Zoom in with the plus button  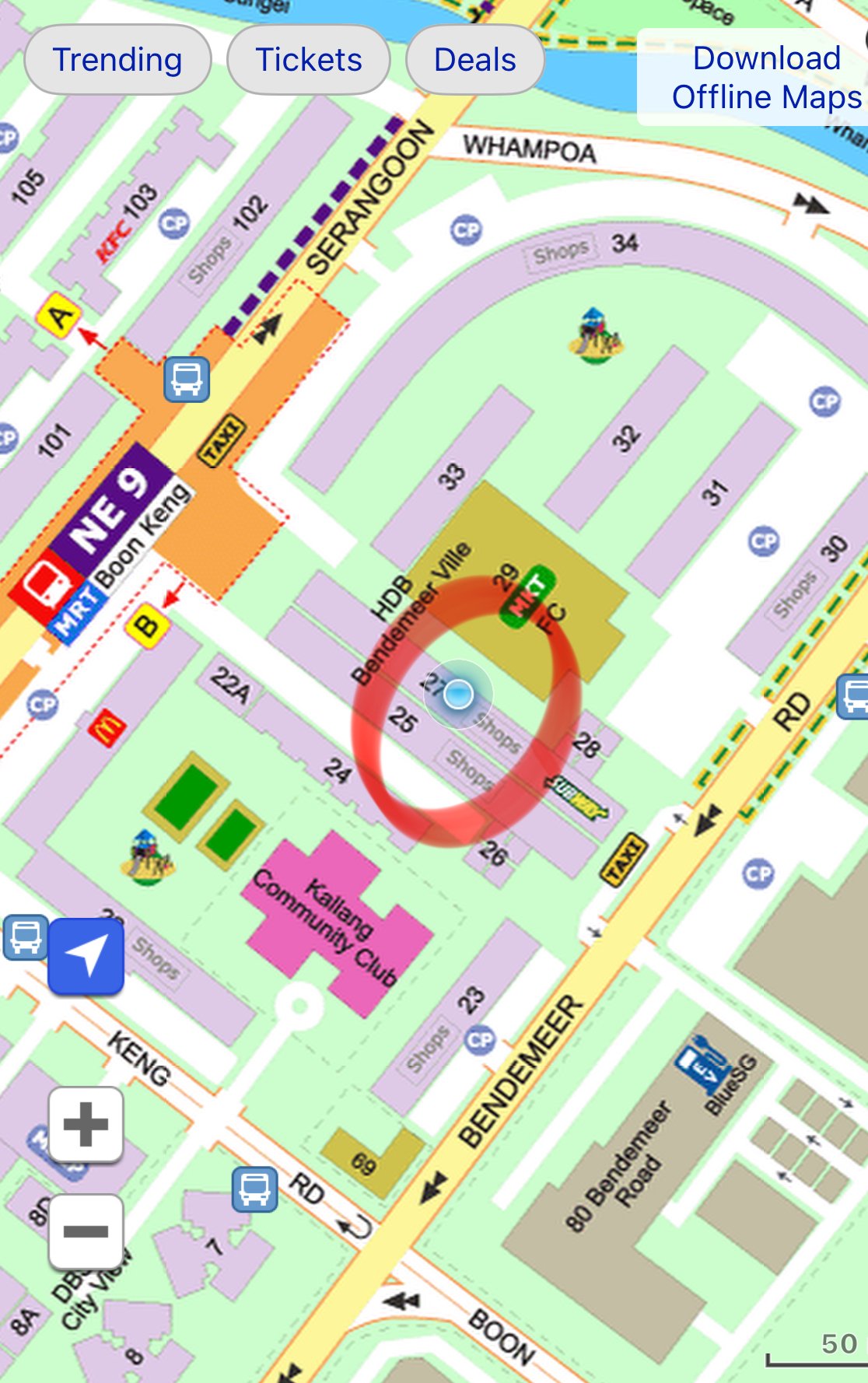point(86,1124)
